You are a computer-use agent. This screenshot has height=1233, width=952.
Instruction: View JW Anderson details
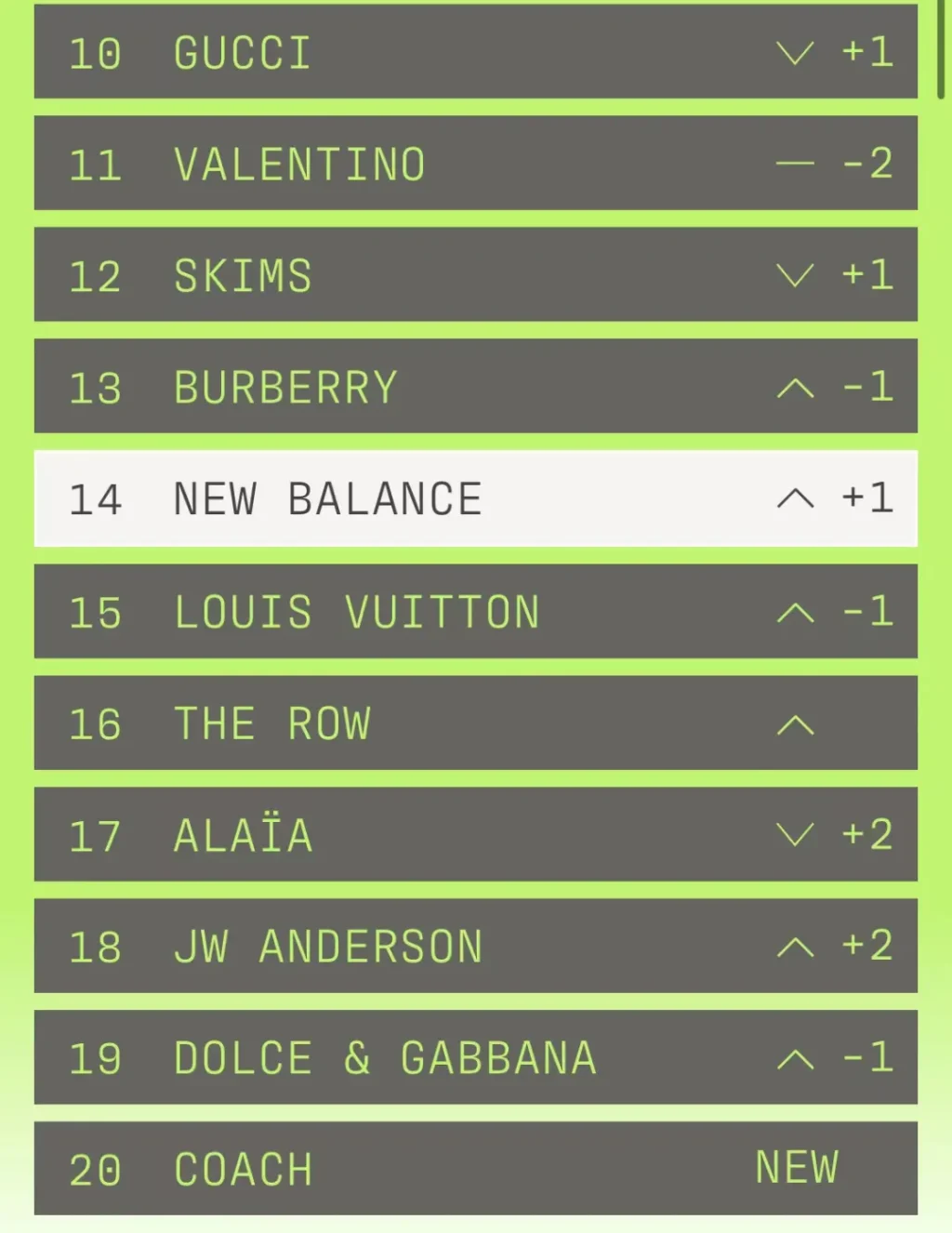(475, 947)
